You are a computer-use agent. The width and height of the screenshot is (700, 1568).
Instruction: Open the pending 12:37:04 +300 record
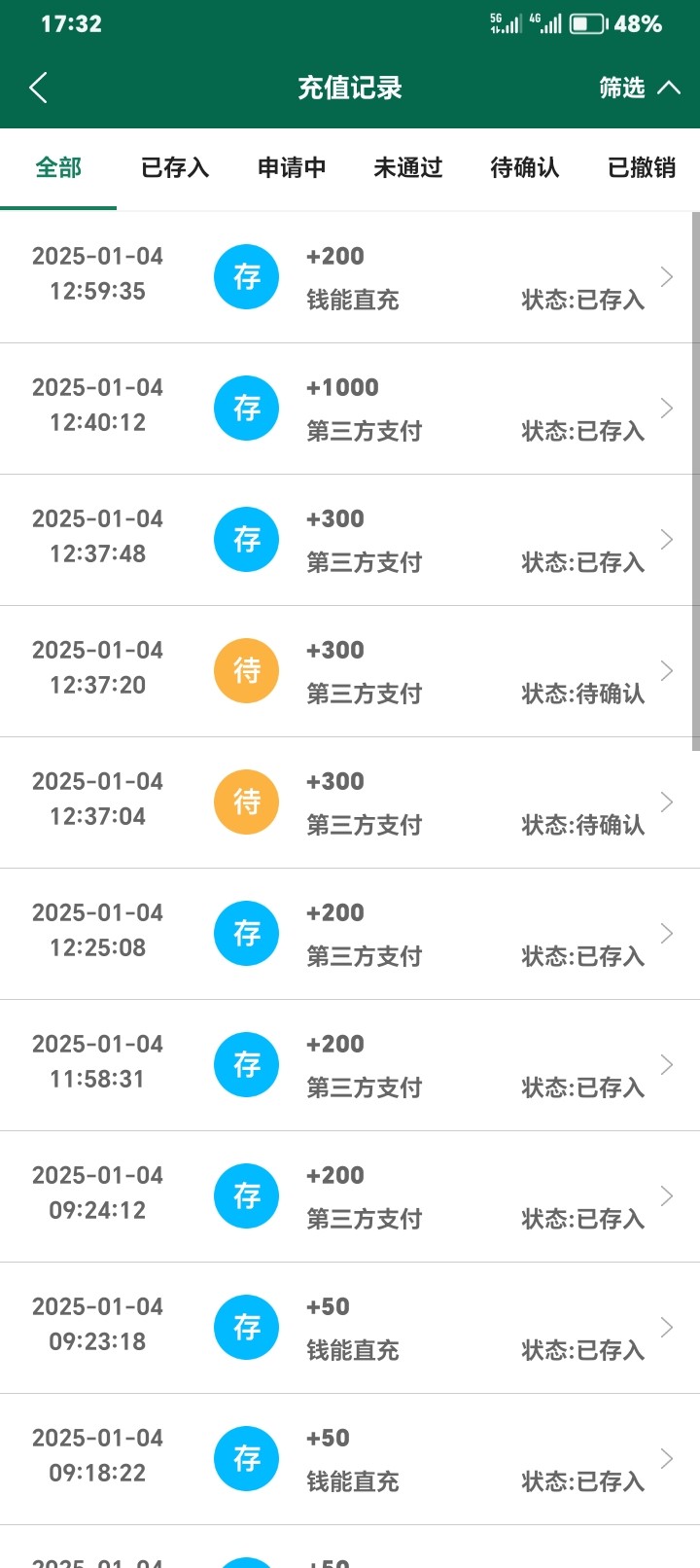[x=350, y=802]
